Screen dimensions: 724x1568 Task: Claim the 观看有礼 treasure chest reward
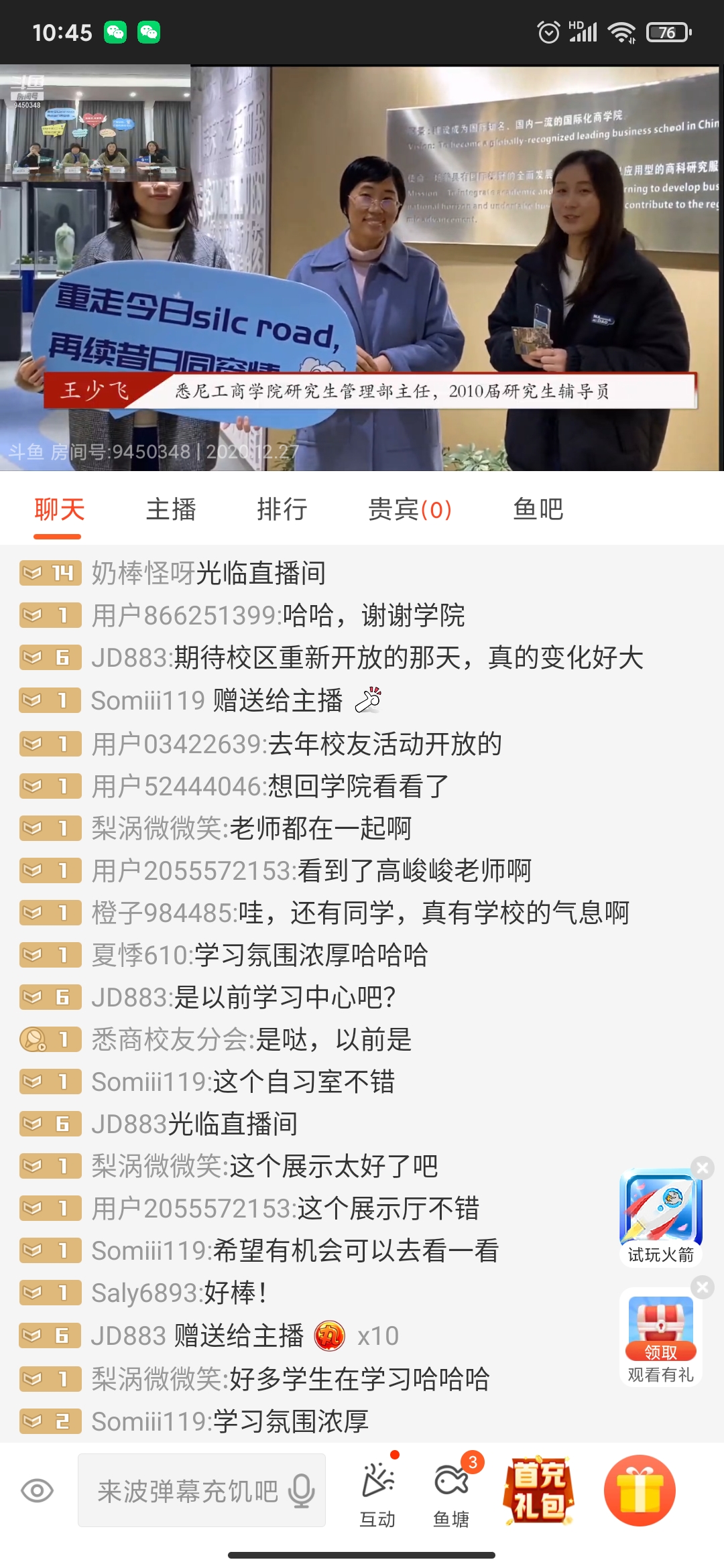point(660,1333)
